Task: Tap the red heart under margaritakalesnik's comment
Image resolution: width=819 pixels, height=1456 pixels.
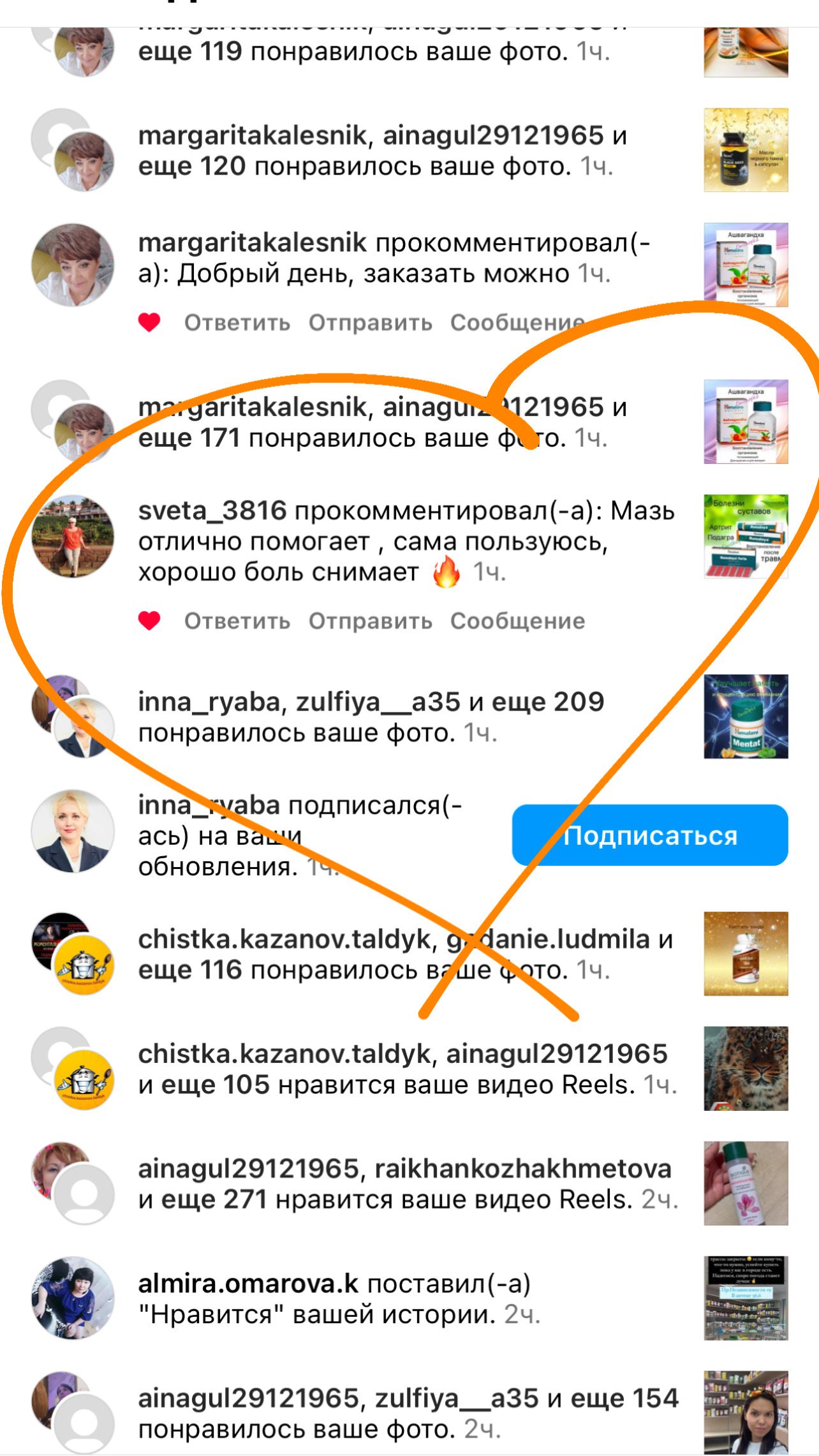Action: tap(149, 323)
